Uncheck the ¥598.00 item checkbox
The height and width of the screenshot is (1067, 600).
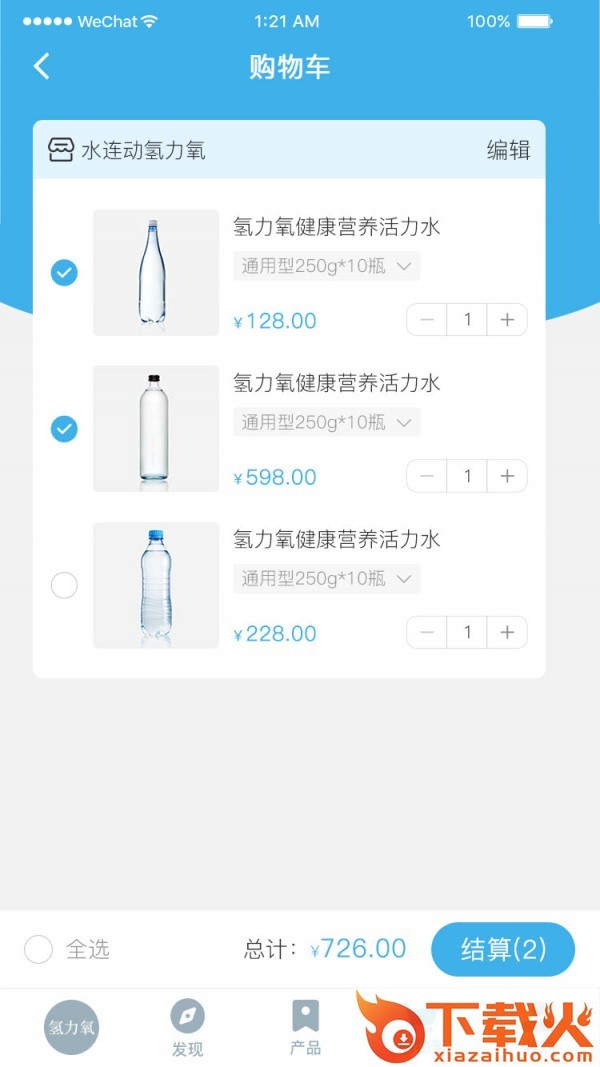[64, 429]
